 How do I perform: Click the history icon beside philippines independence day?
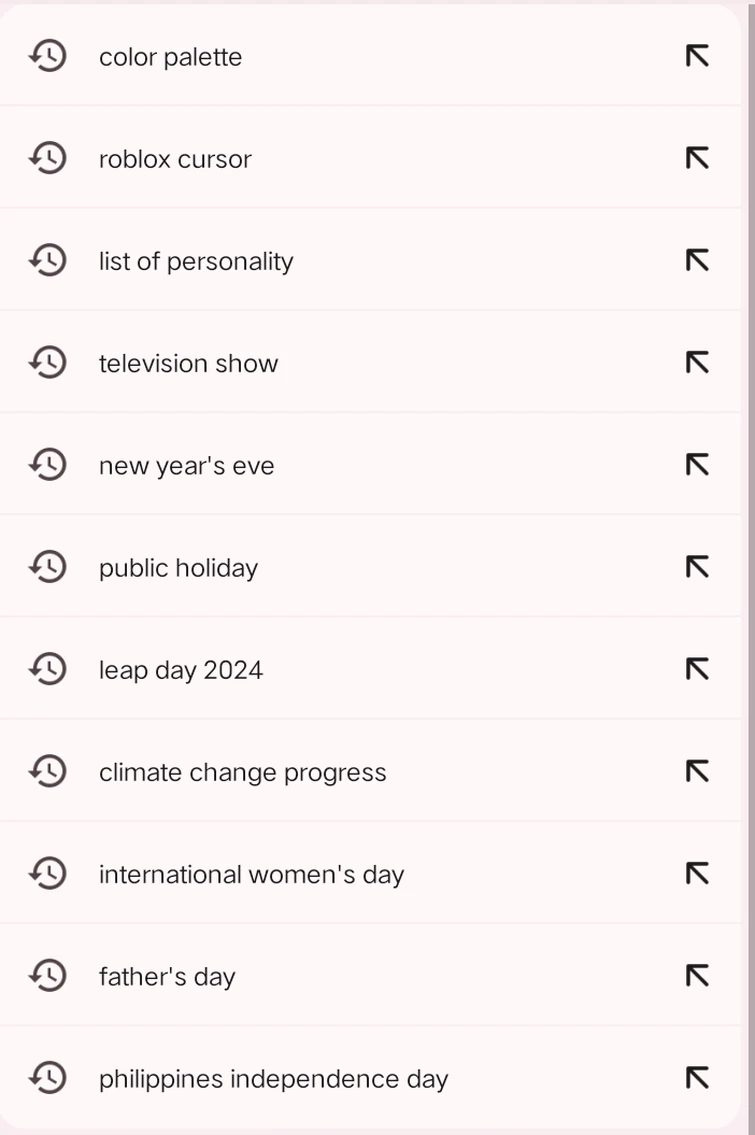coord(45,1078)
